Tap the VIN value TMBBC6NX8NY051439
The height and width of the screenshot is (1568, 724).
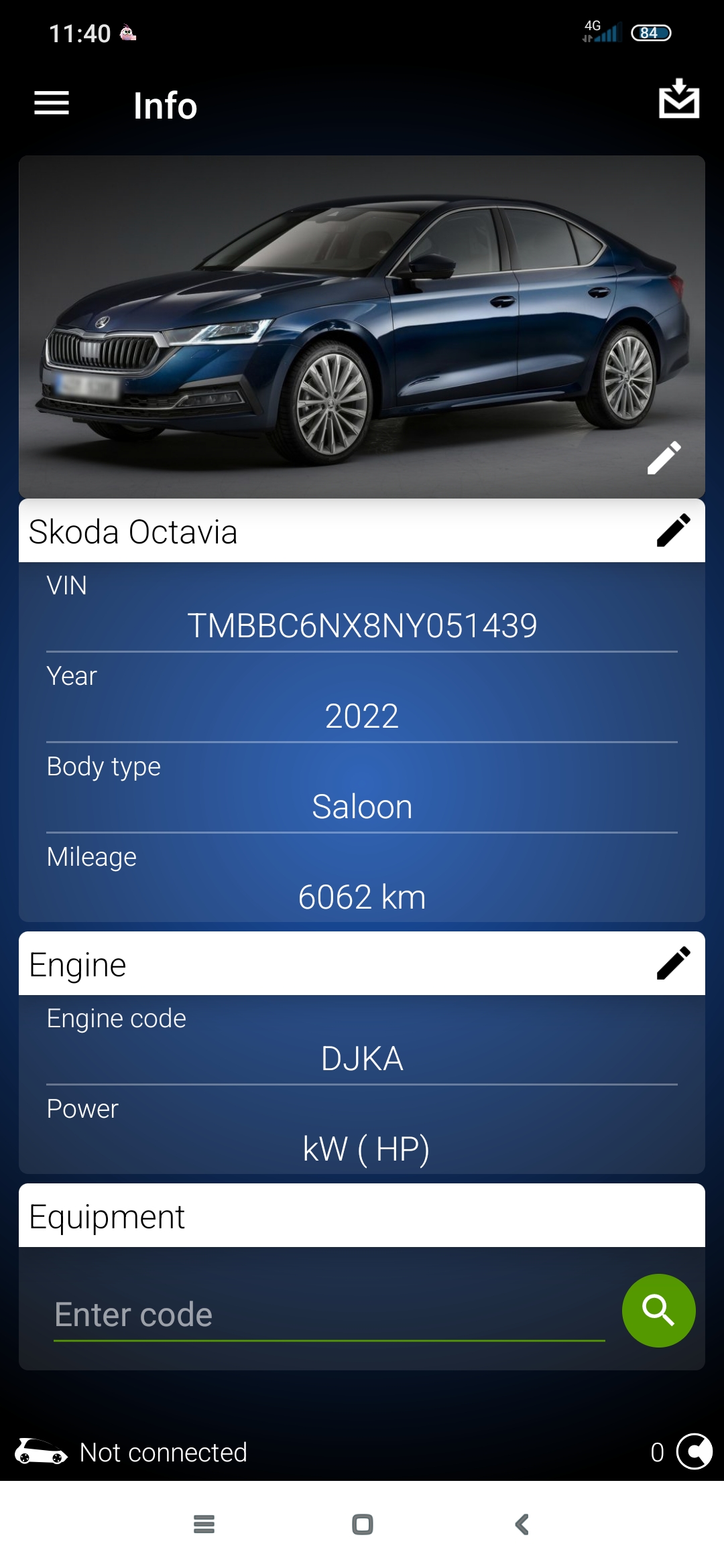(362, 625)
